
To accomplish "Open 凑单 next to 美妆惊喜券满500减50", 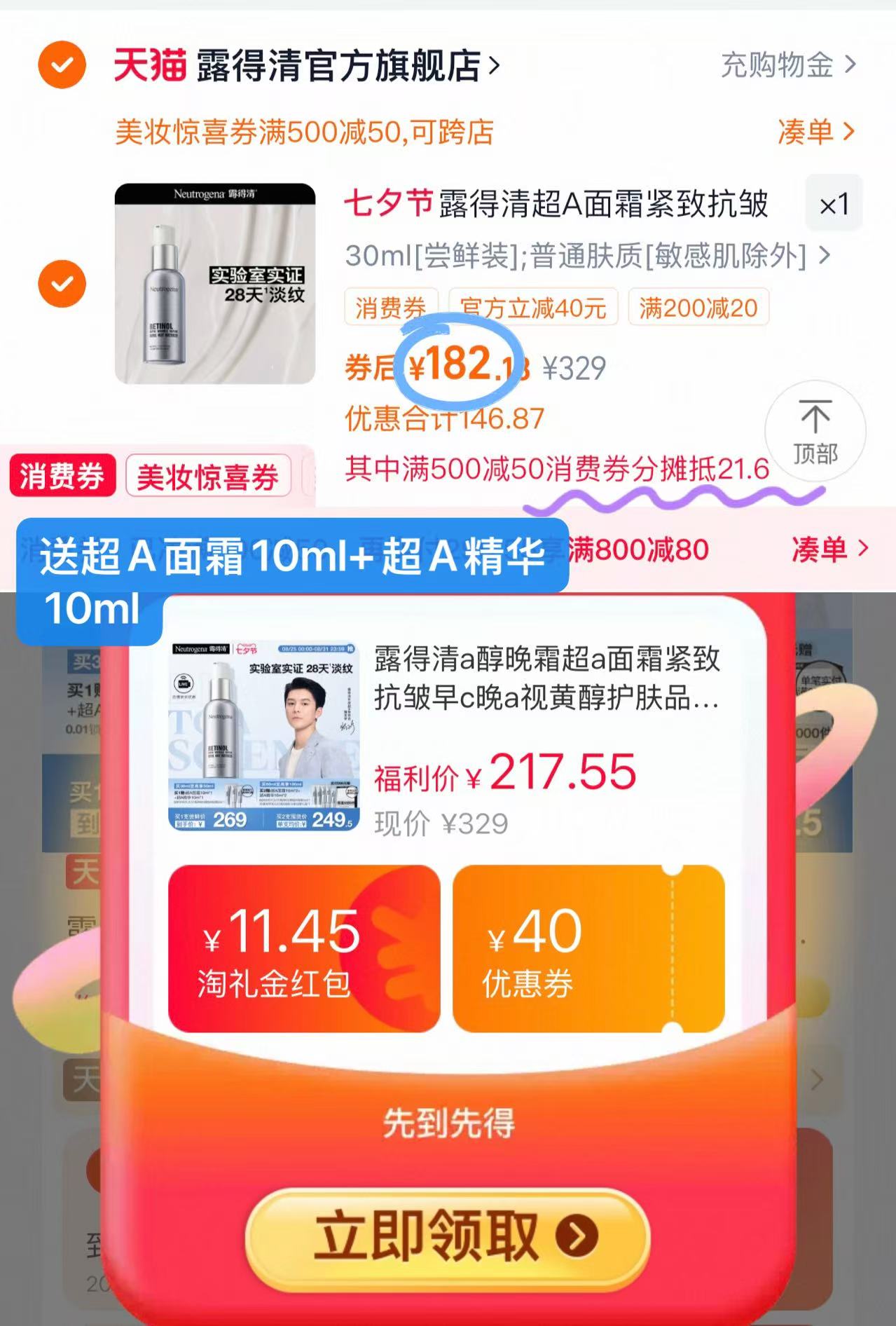I will point(818,130).
